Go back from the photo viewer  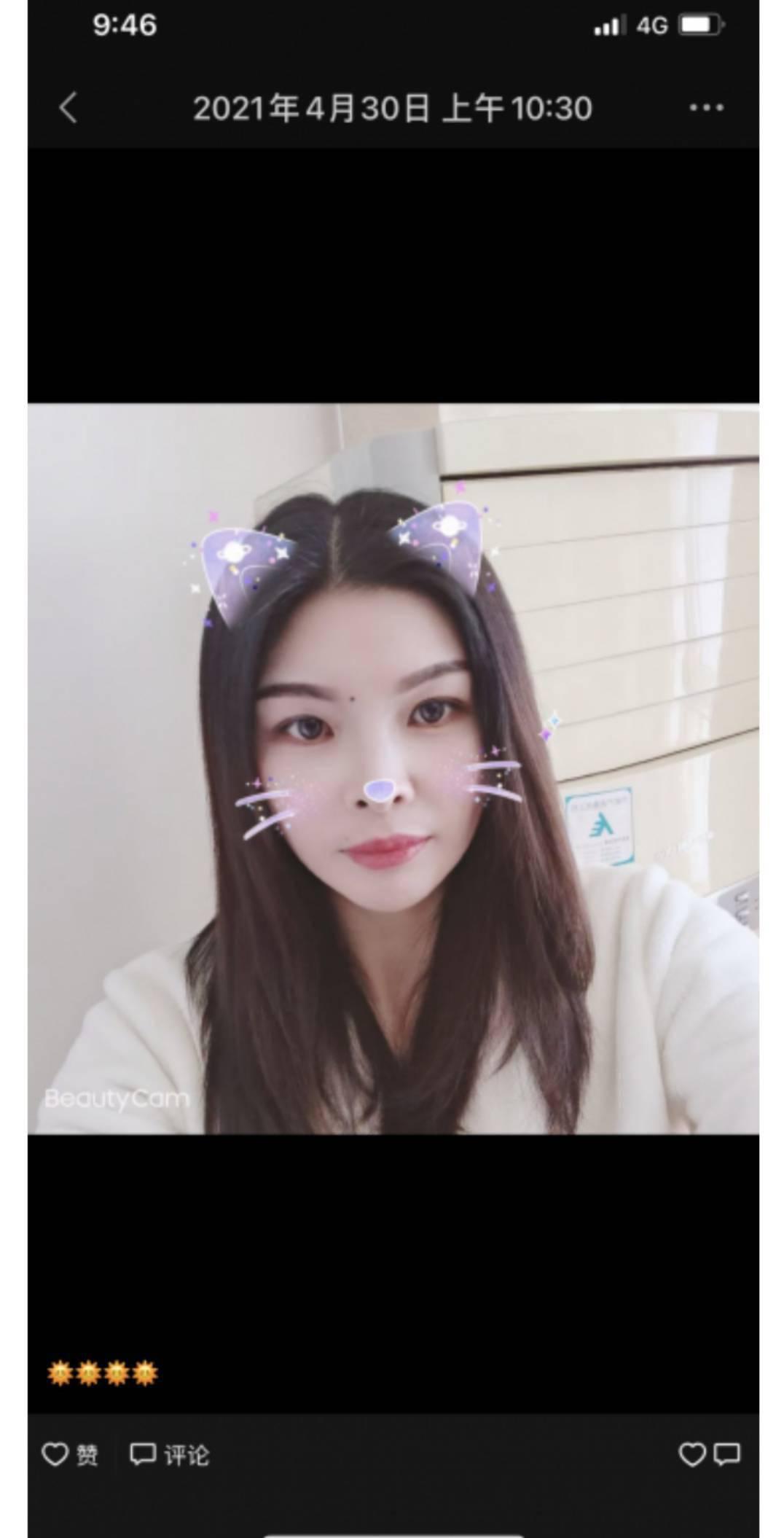(x=68, y=108)
